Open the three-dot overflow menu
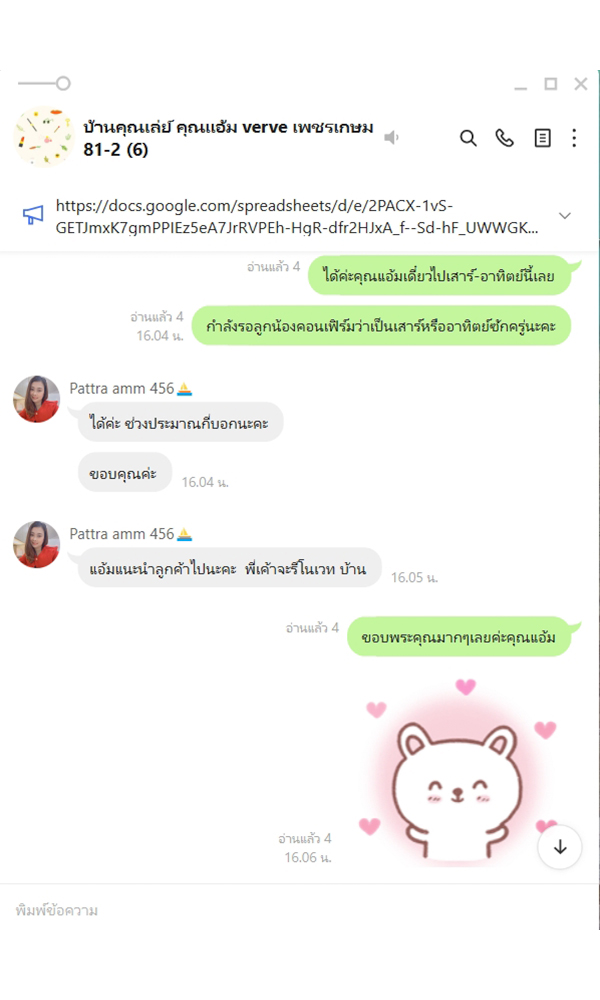The image size is (600, 1000). point(574,138)
